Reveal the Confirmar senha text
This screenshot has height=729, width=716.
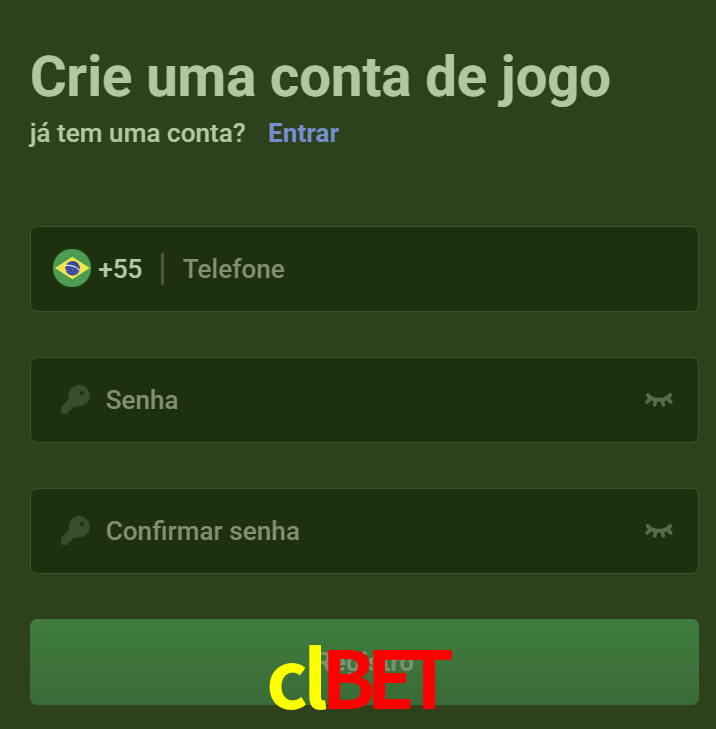click(658, 531)
